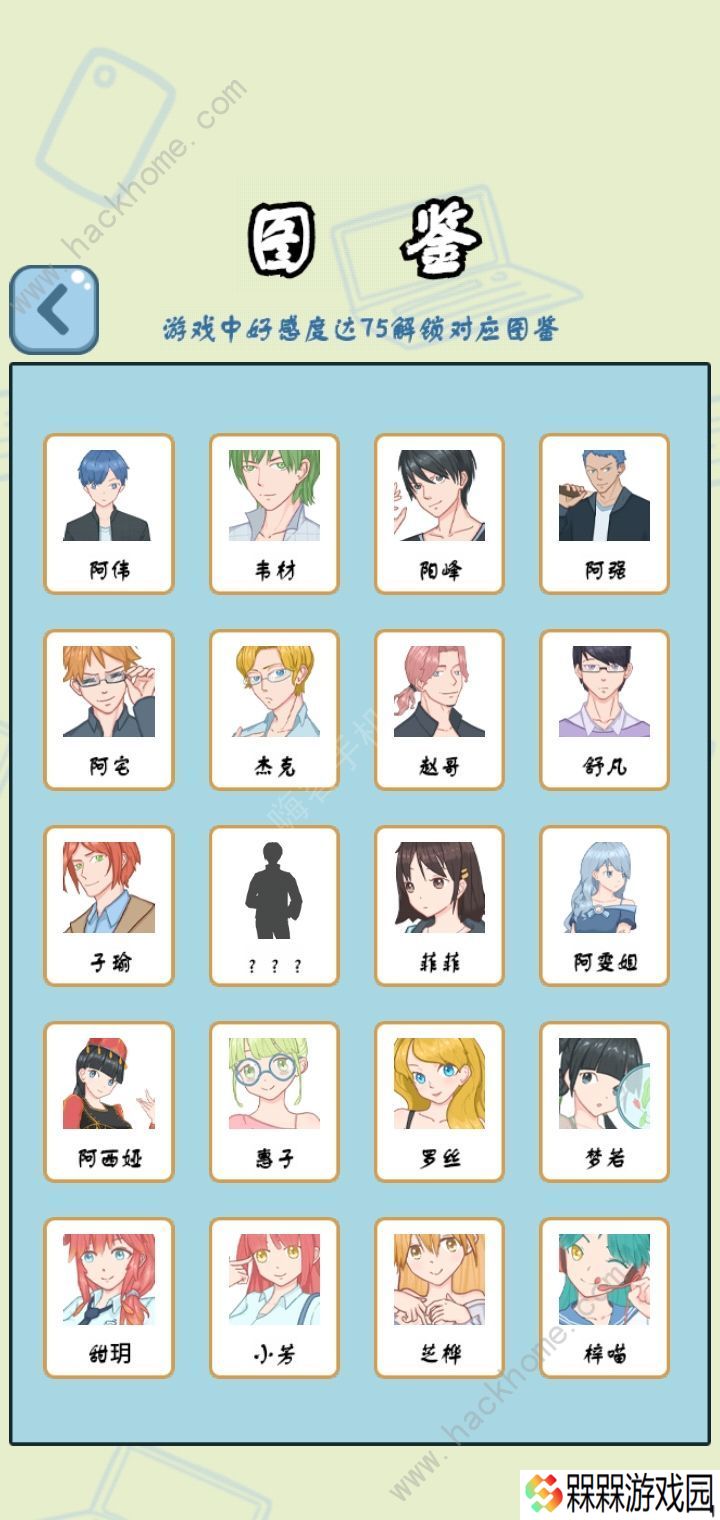
Task: Select the 子瑜 character card
Action: 109,906
